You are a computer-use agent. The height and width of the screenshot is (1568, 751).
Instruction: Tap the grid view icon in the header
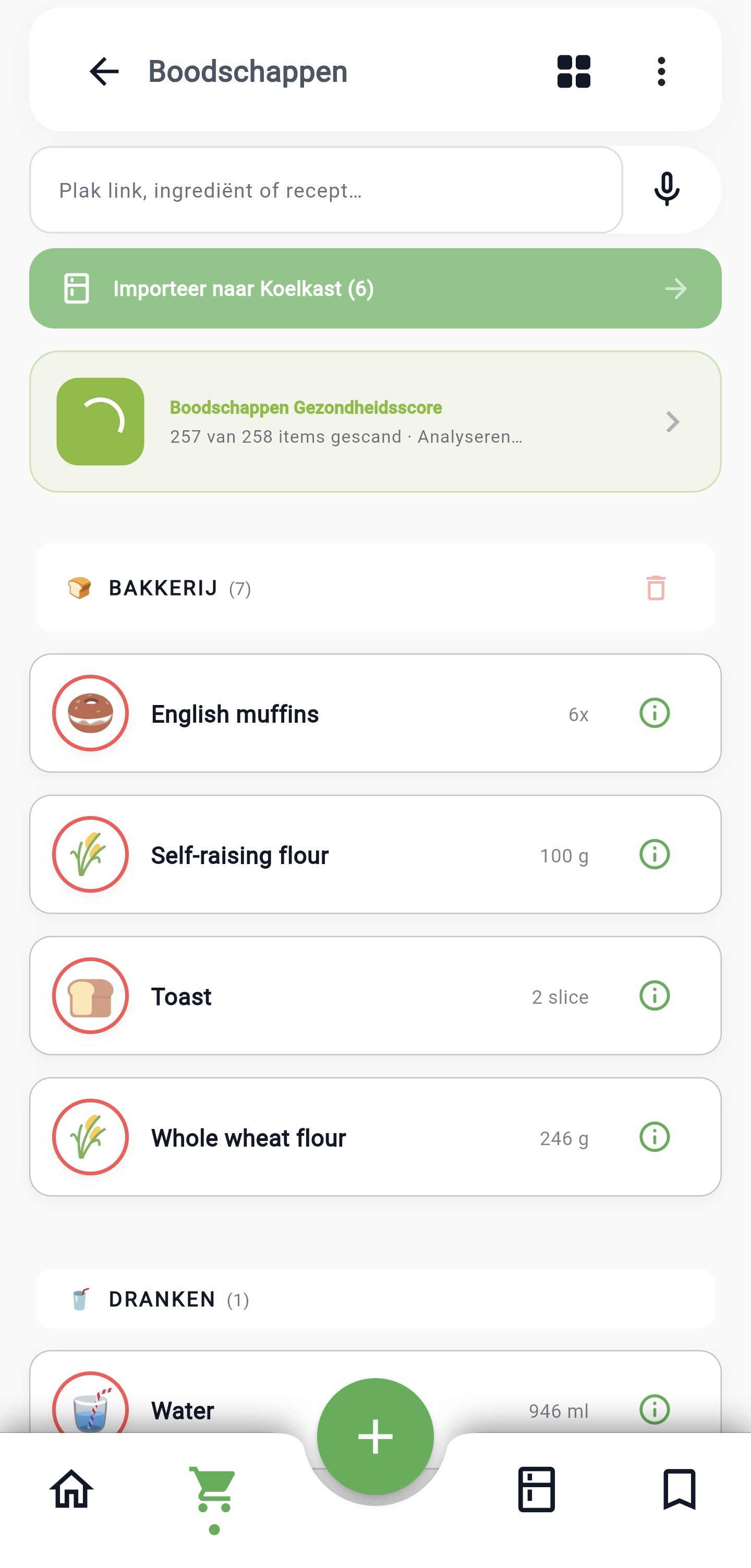point(574,72)
